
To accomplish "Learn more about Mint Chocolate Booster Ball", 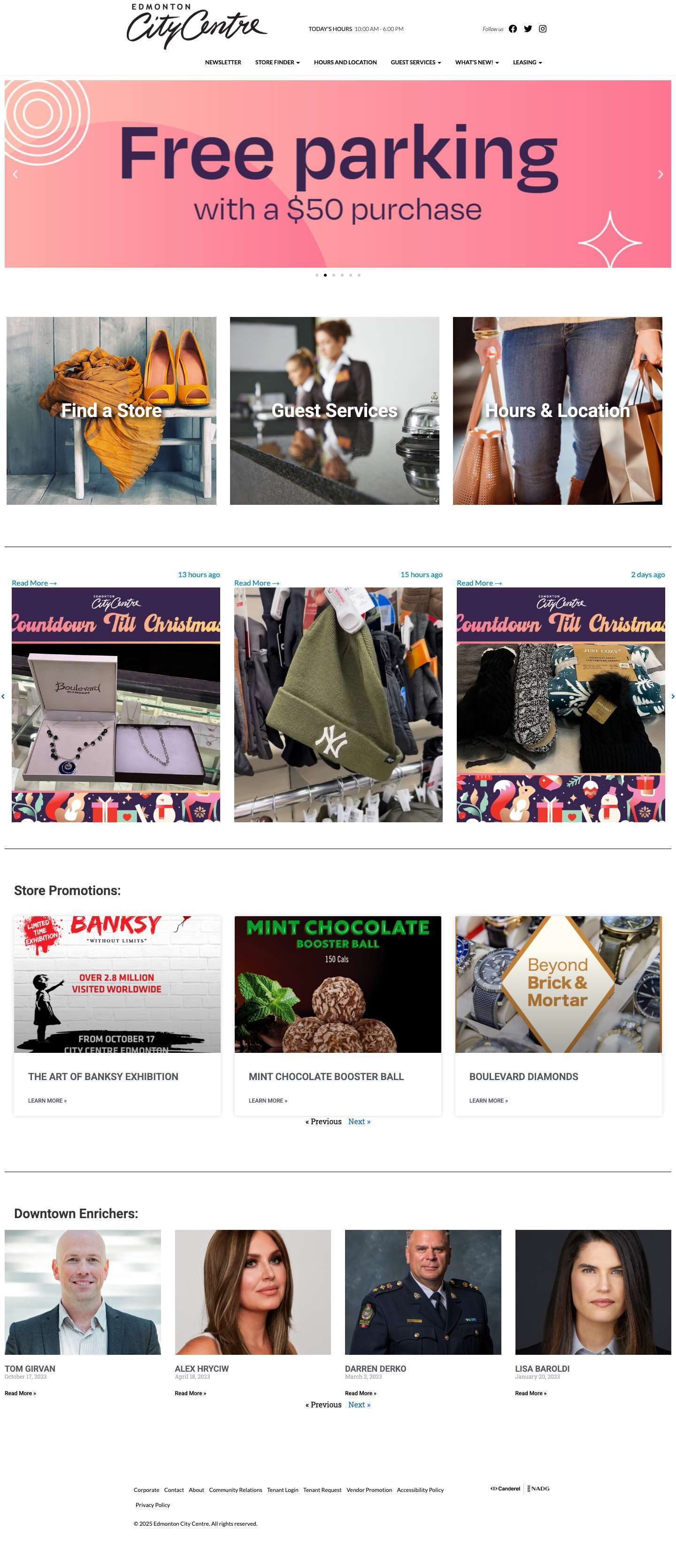I will 268,1100.
